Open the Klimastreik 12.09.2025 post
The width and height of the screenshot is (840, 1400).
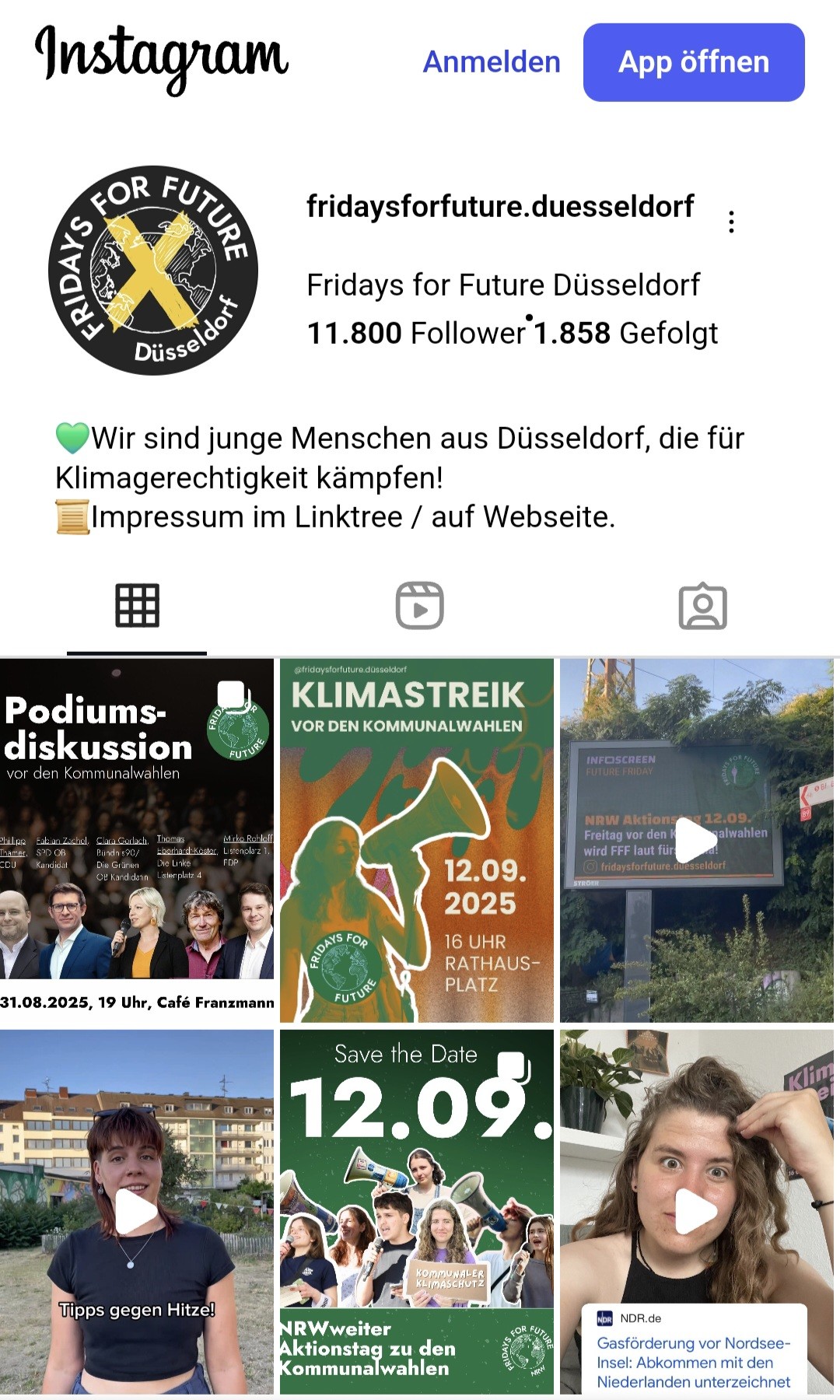[417, 840]
